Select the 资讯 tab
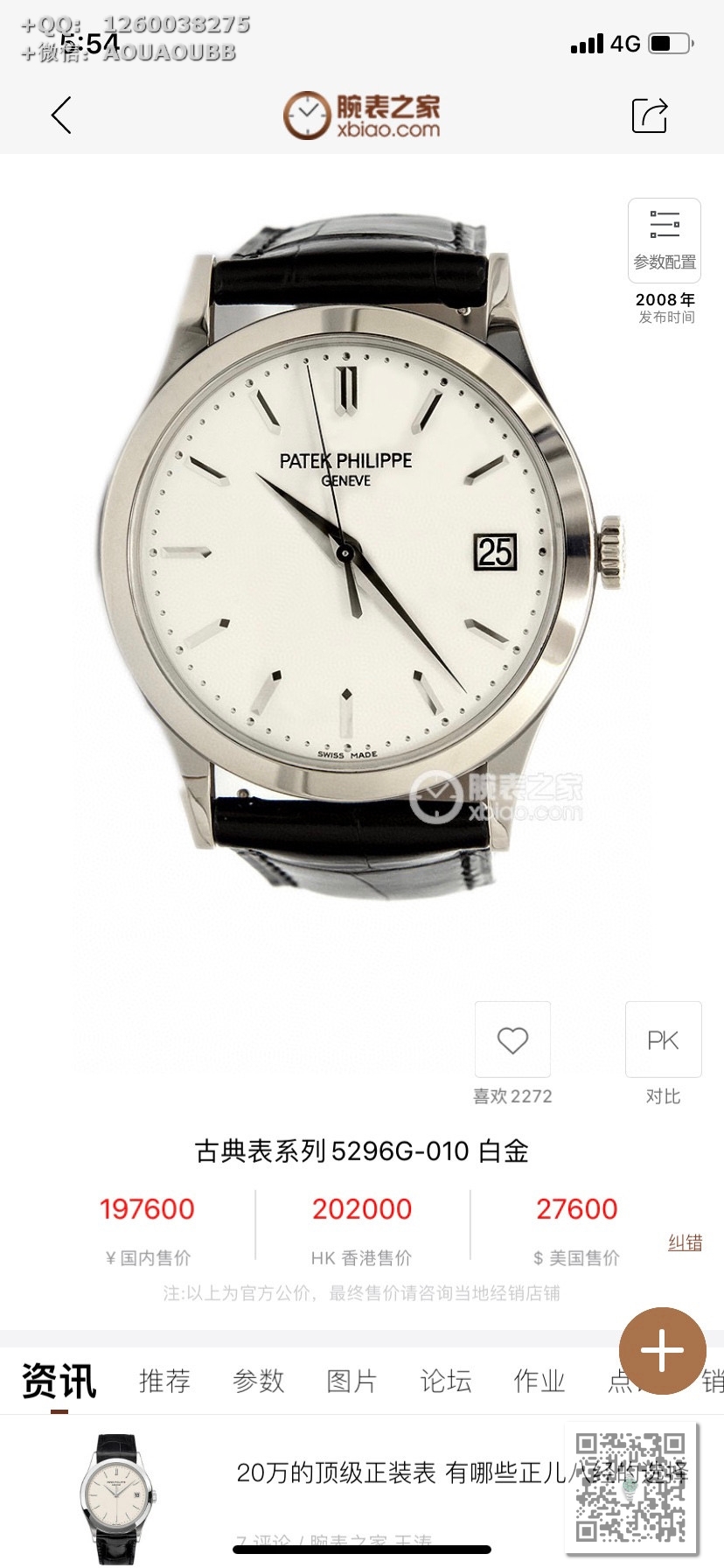The width and height of the screenshot is (724, 1568). pos(59,1381)
